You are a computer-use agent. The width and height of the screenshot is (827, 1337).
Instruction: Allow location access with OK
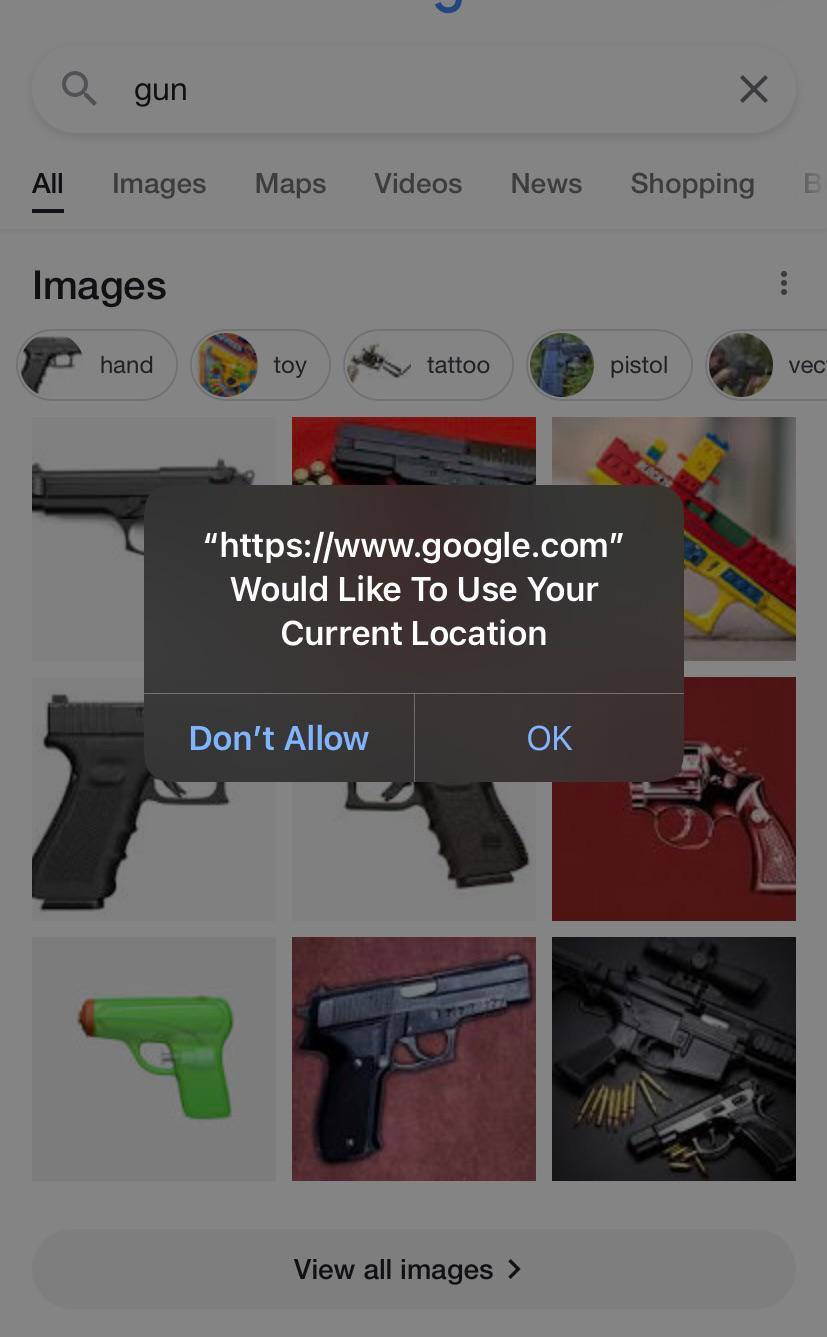coord(549,738)
